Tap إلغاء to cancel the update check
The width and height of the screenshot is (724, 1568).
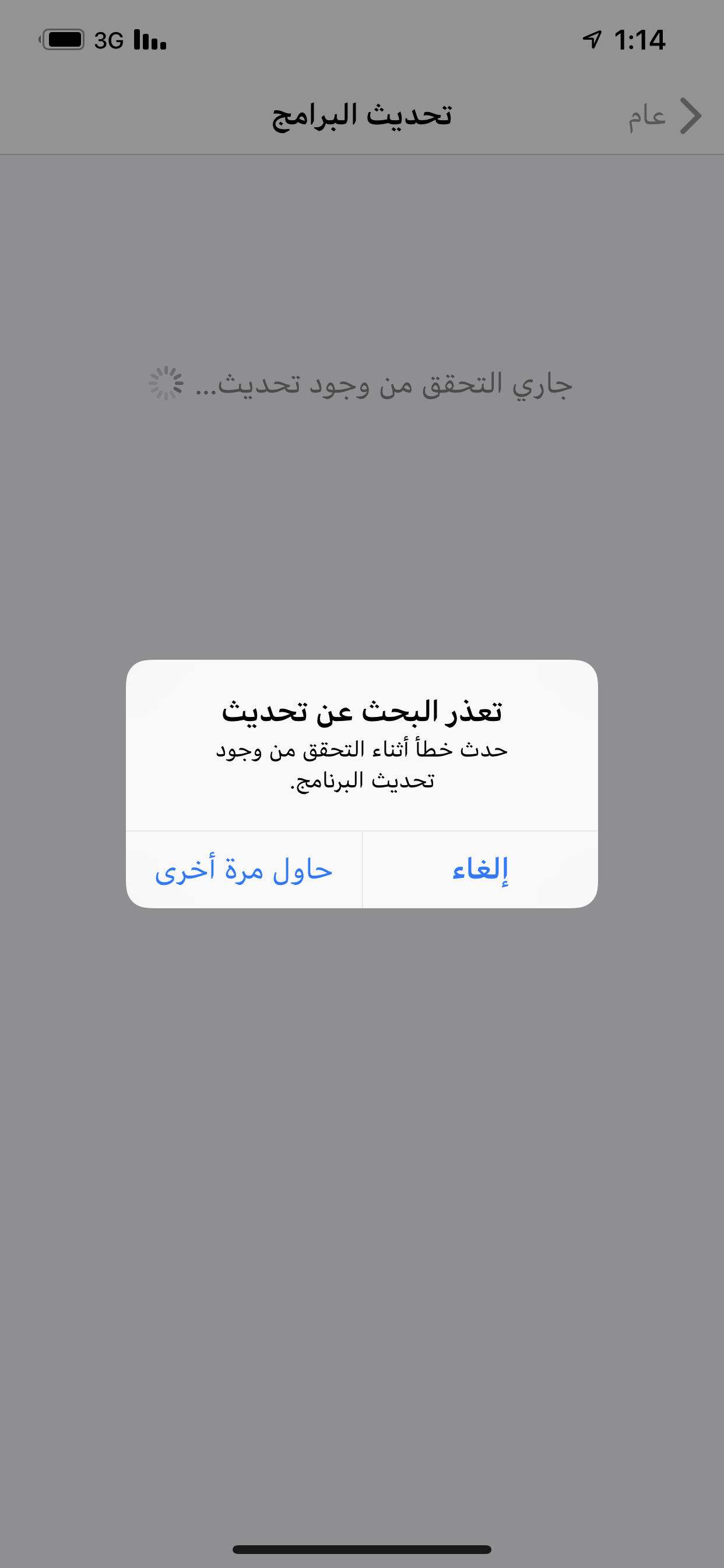point(480,869)
